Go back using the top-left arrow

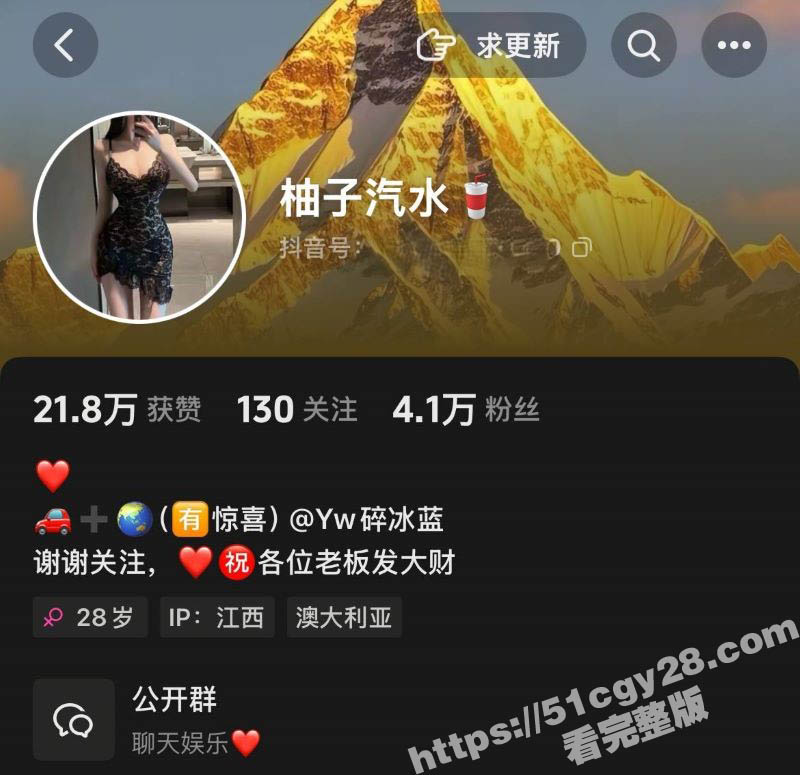(x=65, y=46)
